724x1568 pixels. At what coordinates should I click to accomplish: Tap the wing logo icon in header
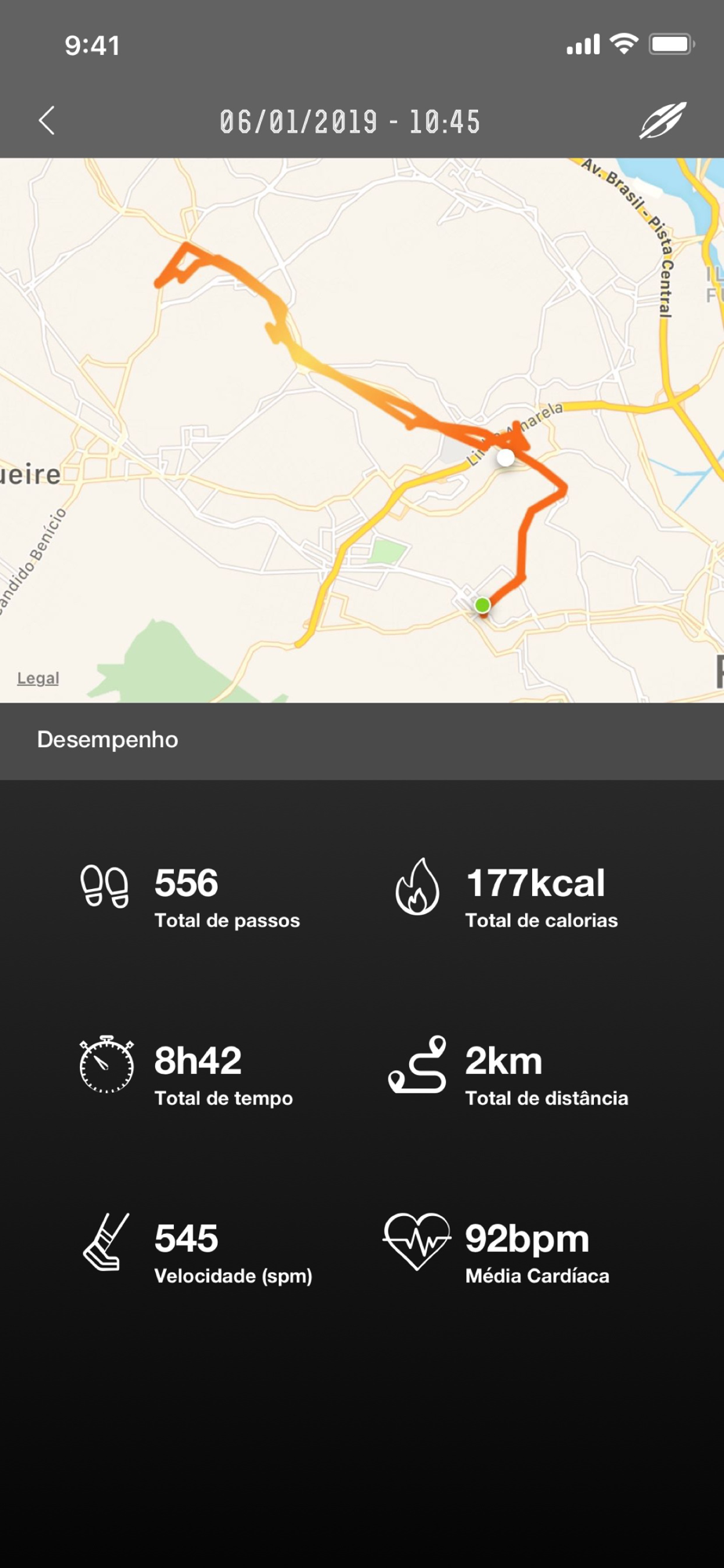[663, 121]
